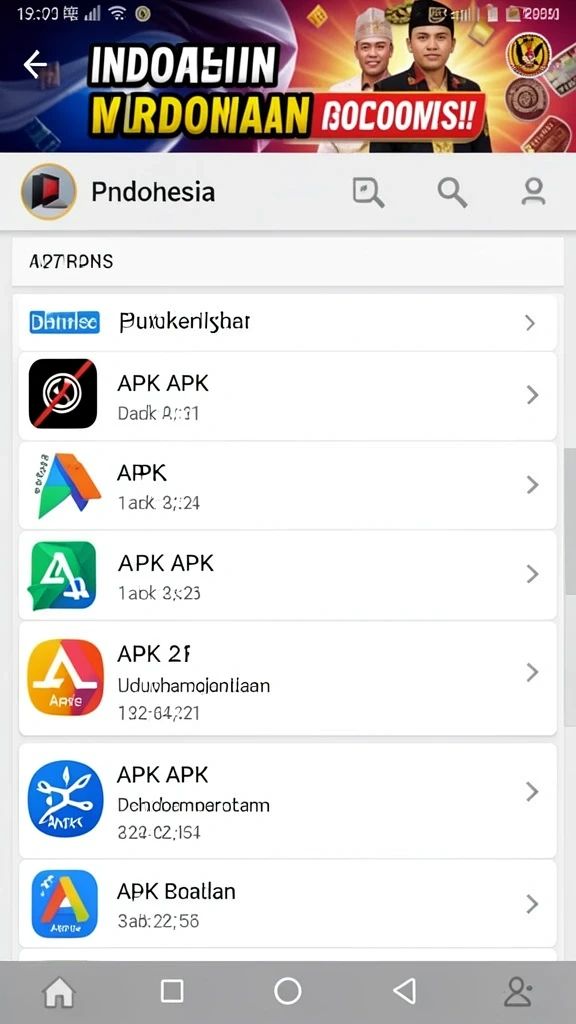Tap the house icon in bottom bar
The width and height of the screenshot is (576, 1024).
tap(59, 992)
